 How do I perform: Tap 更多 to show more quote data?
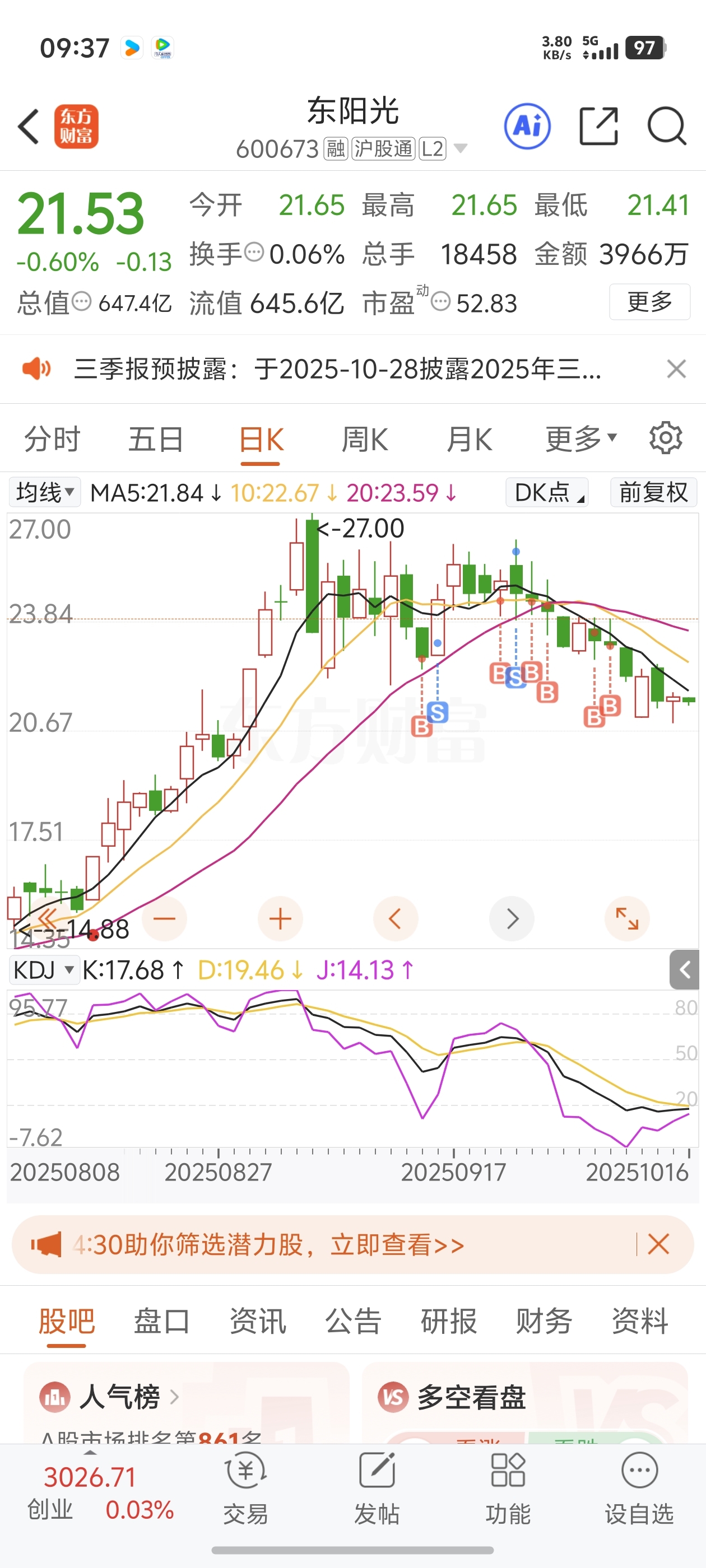(649, 301)
